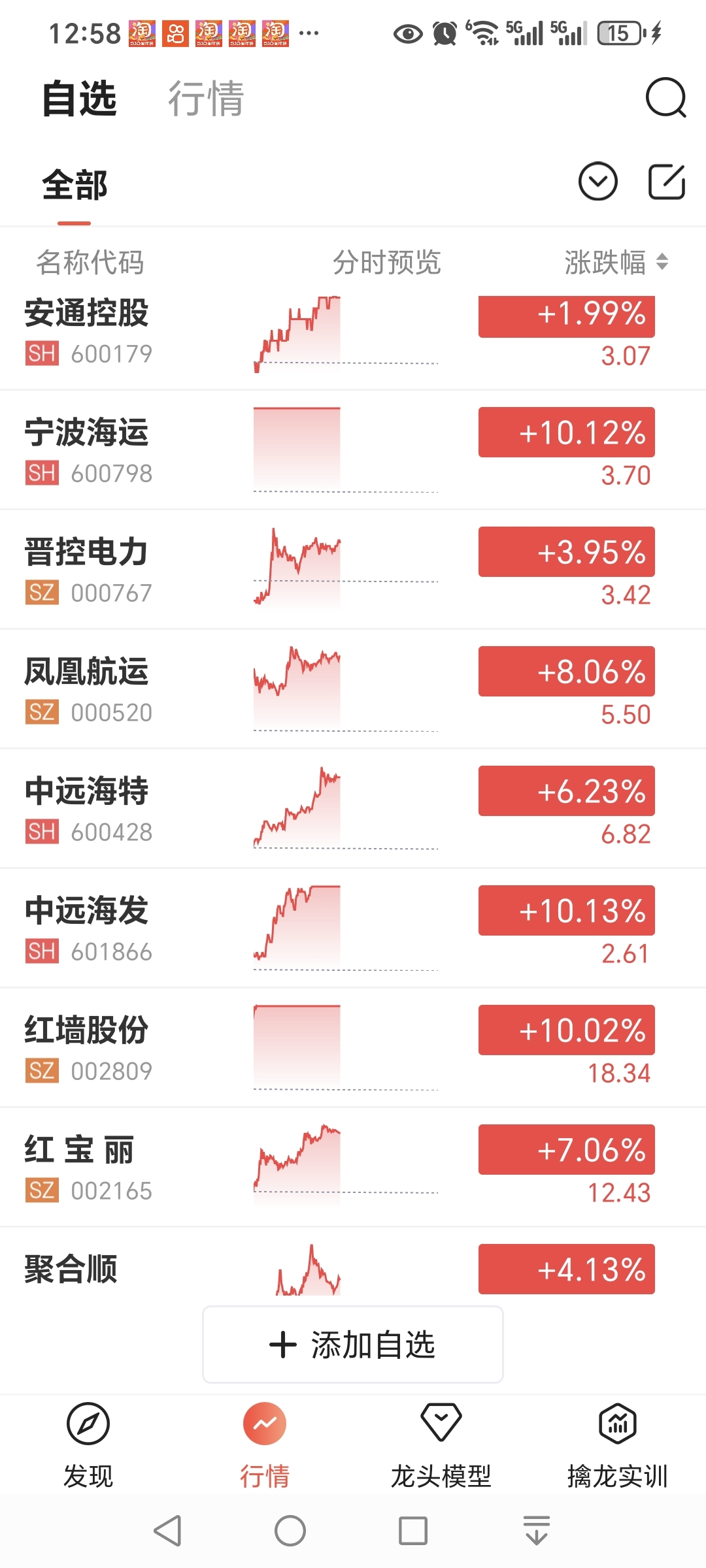The width and height of the screenshot is (706, 1568).
Task: Open stock 红墙股份 002809
Action: click(x=353, y=1048)
